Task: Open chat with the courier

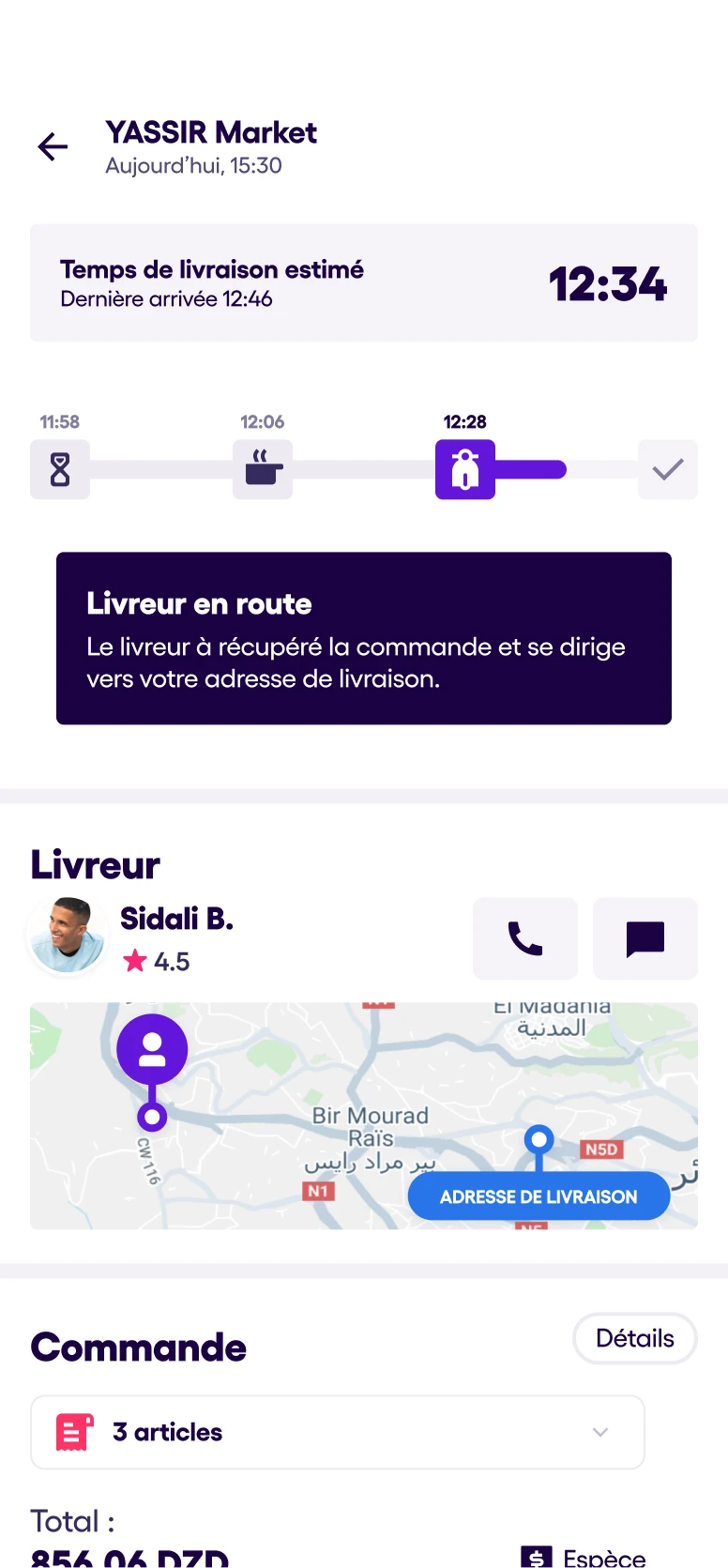Action: (x=645, y=938)
